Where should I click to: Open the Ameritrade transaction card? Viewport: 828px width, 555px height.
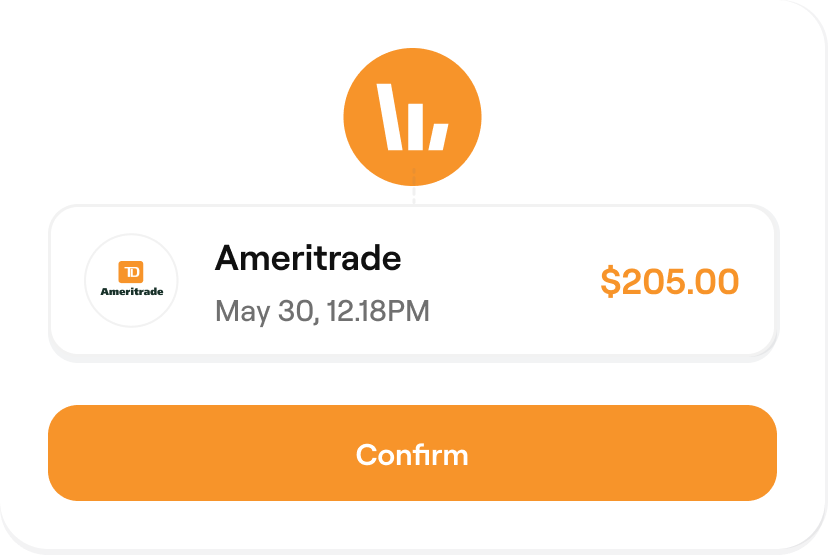[x=412, y=281]
